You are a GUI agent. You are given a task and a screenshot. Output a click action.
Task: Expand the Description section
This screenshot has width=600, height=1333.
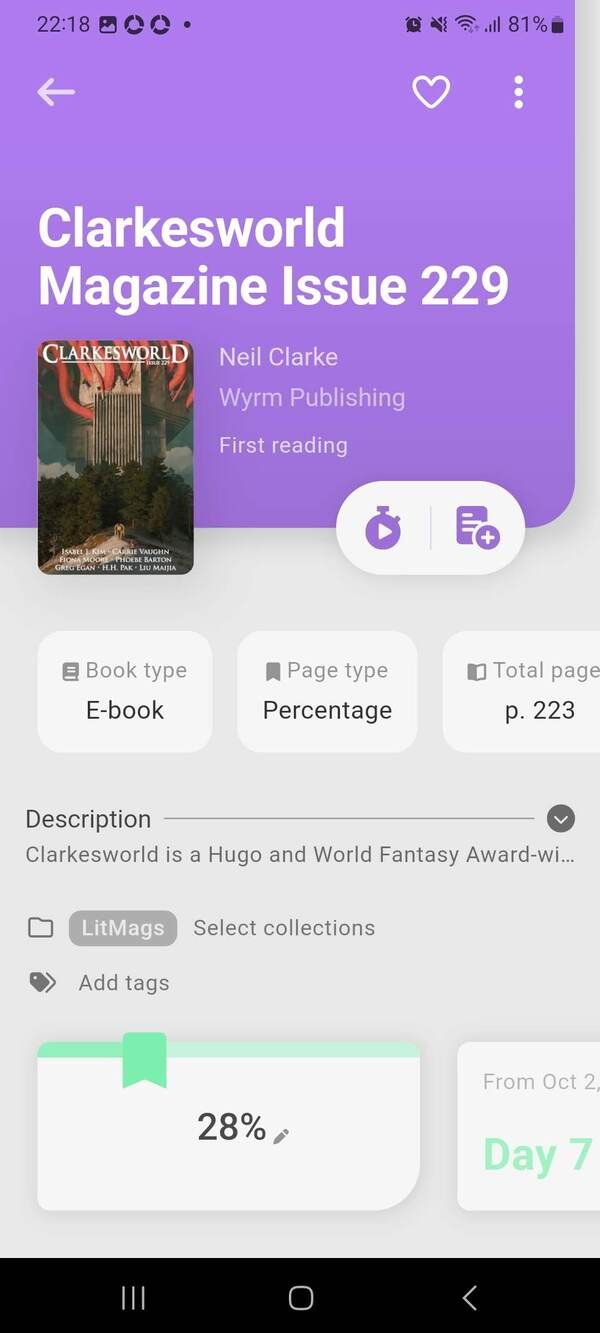[561, 819]
